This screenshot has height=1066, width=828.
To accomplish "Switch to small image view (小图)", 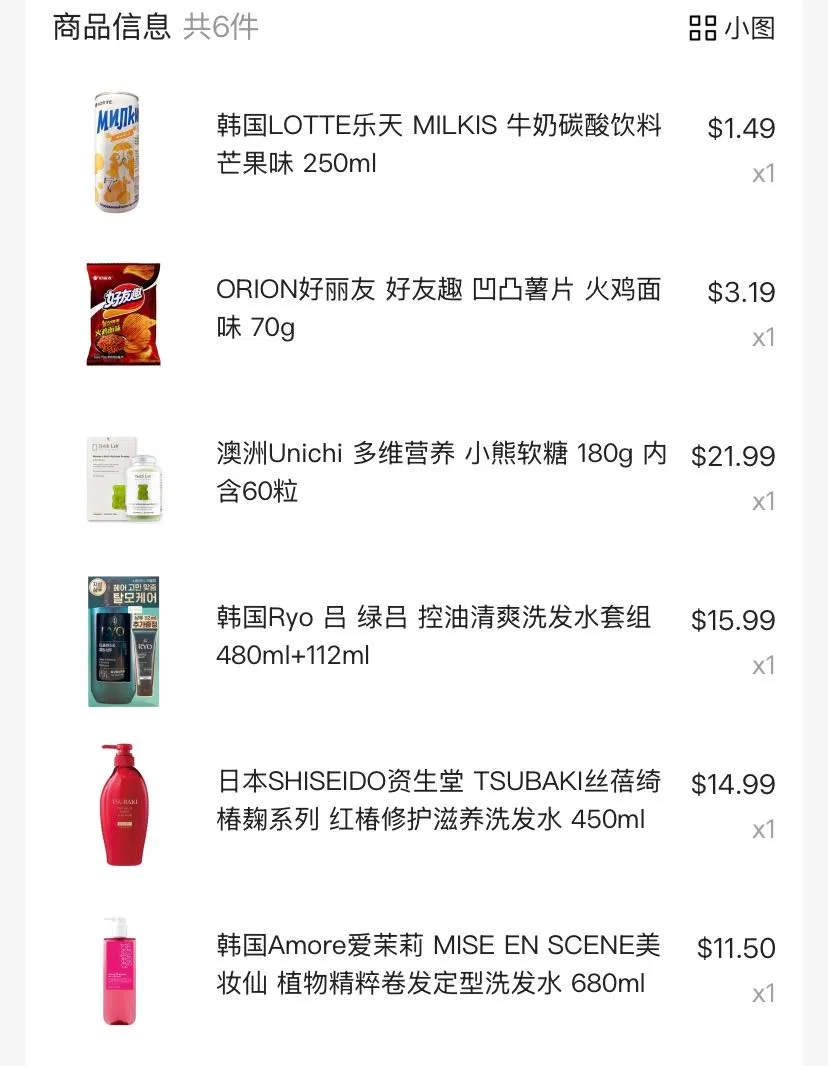I will point(732,27).
